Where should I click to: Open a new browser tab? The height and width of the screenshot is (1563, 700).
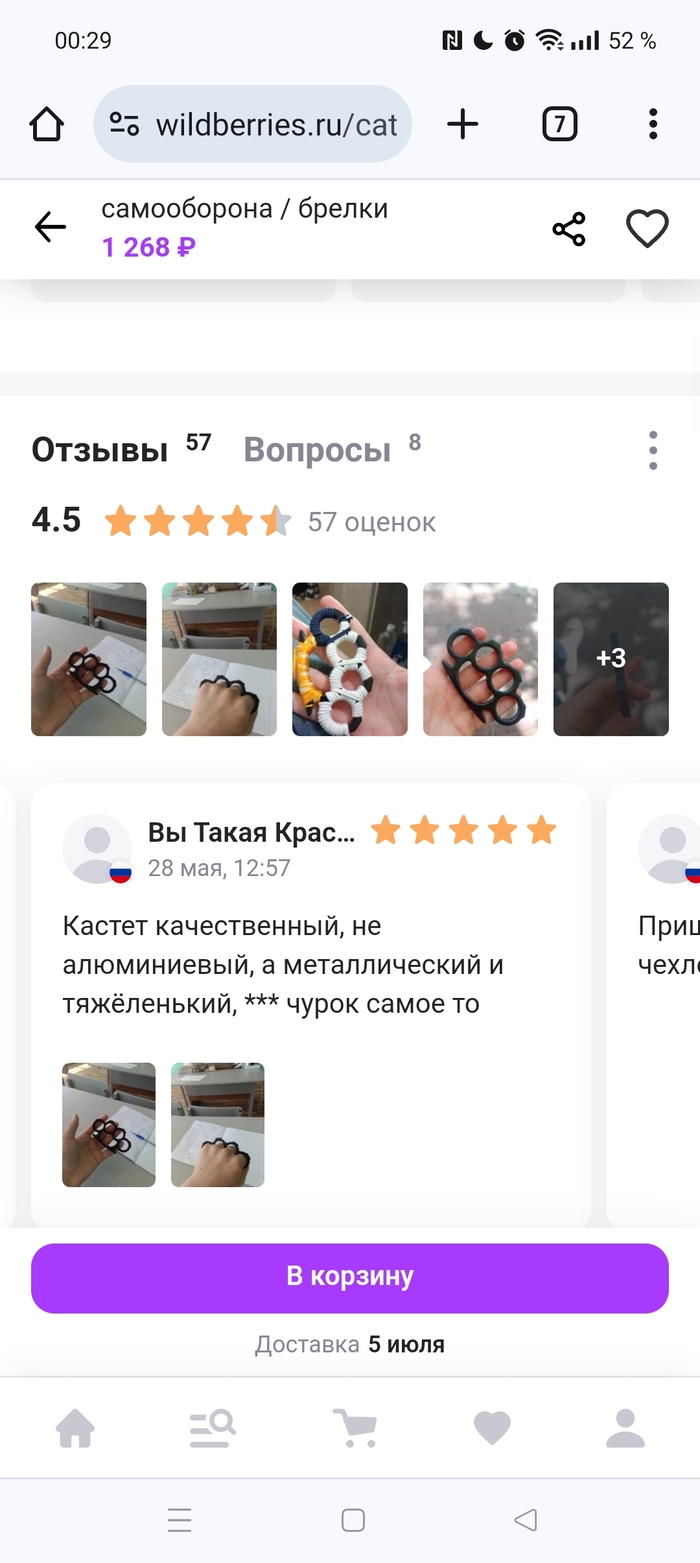coord(462,125)
